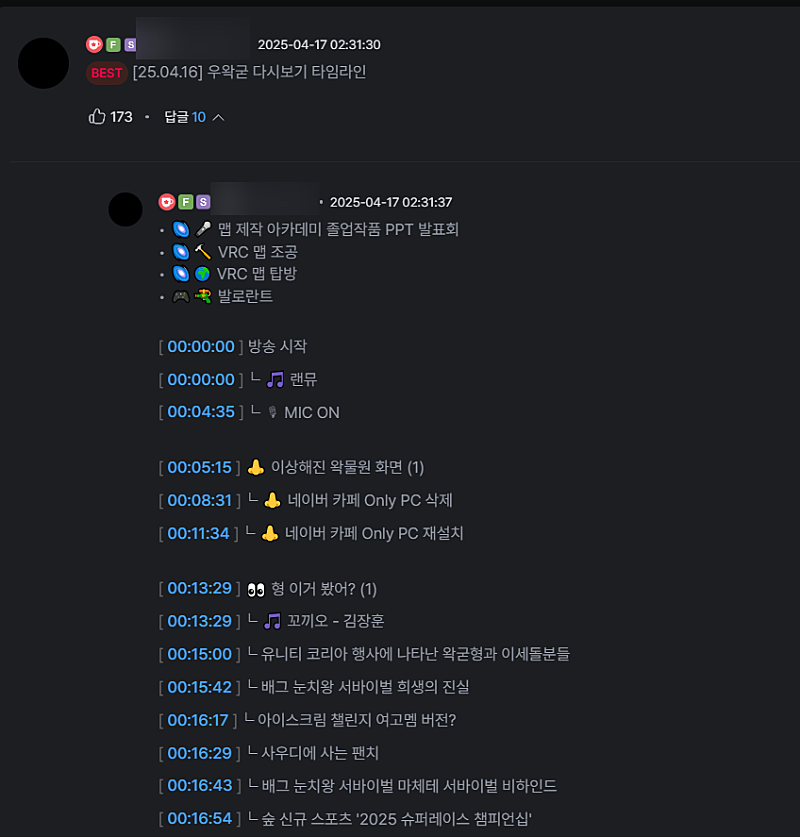The width and height of the screenshot is (800, 837).
Task: Open the reply author's profile picture
Action: tap(125, 210)
